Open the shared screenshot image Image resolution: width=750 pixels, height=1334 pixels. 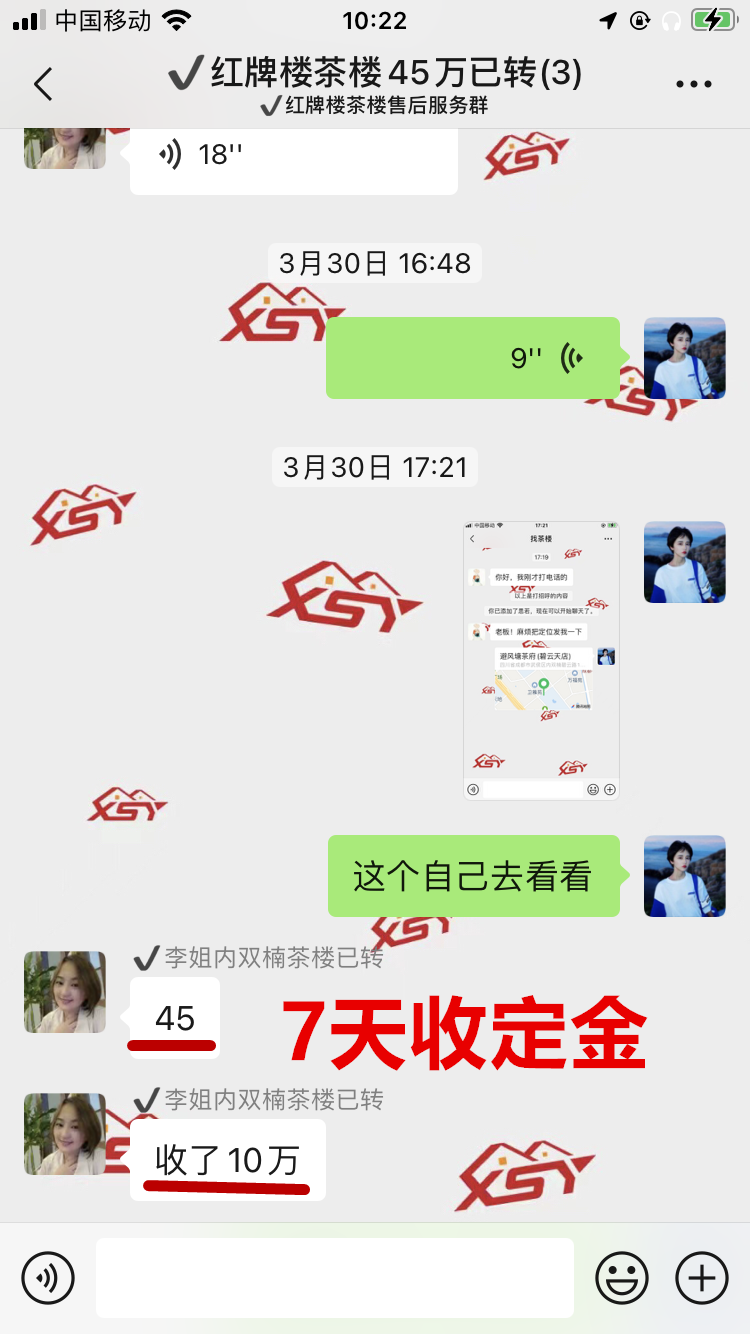[x=541, y=660]
